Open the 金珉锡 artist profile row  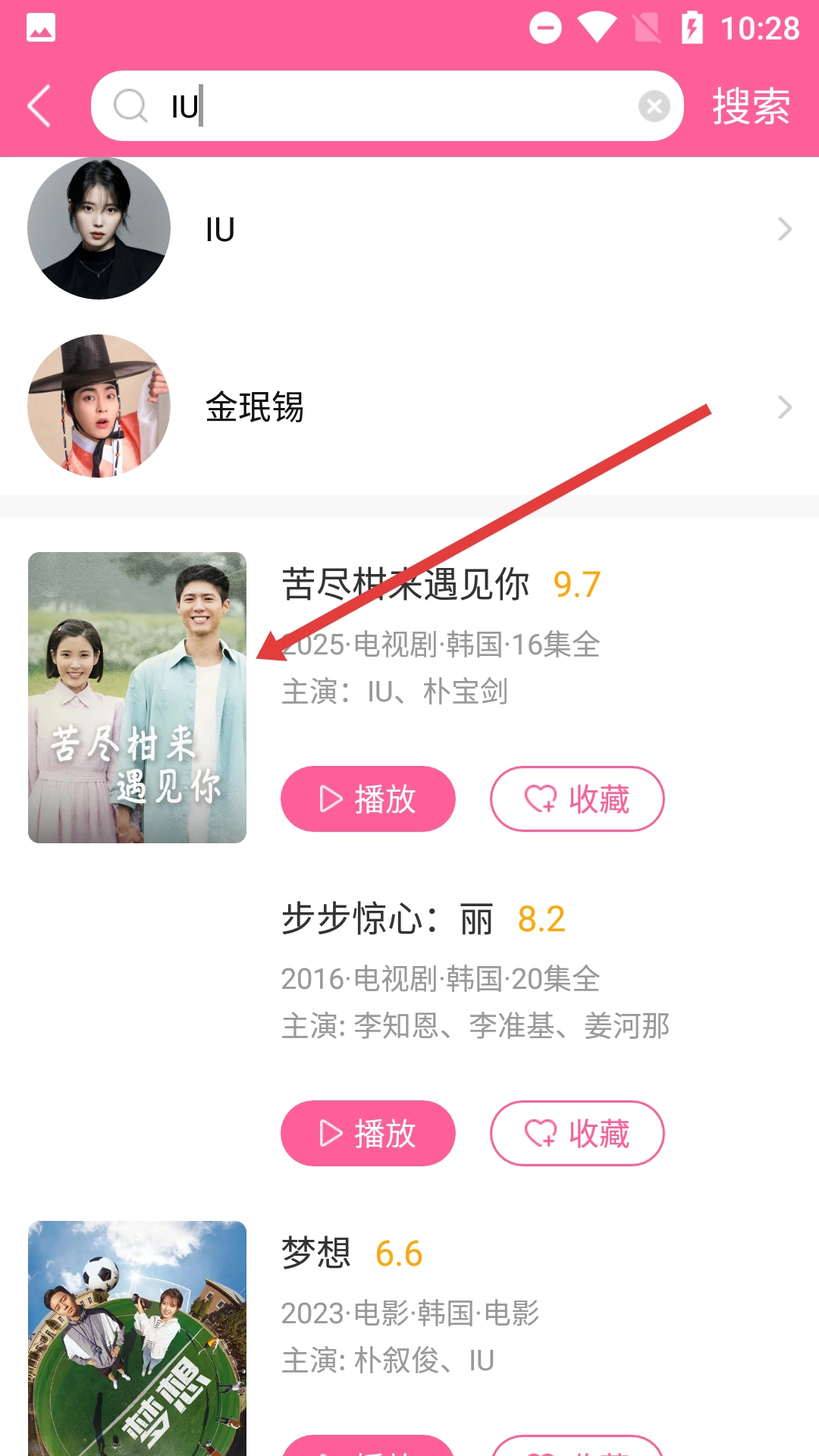pyautogui.click(x=409, y=407)
